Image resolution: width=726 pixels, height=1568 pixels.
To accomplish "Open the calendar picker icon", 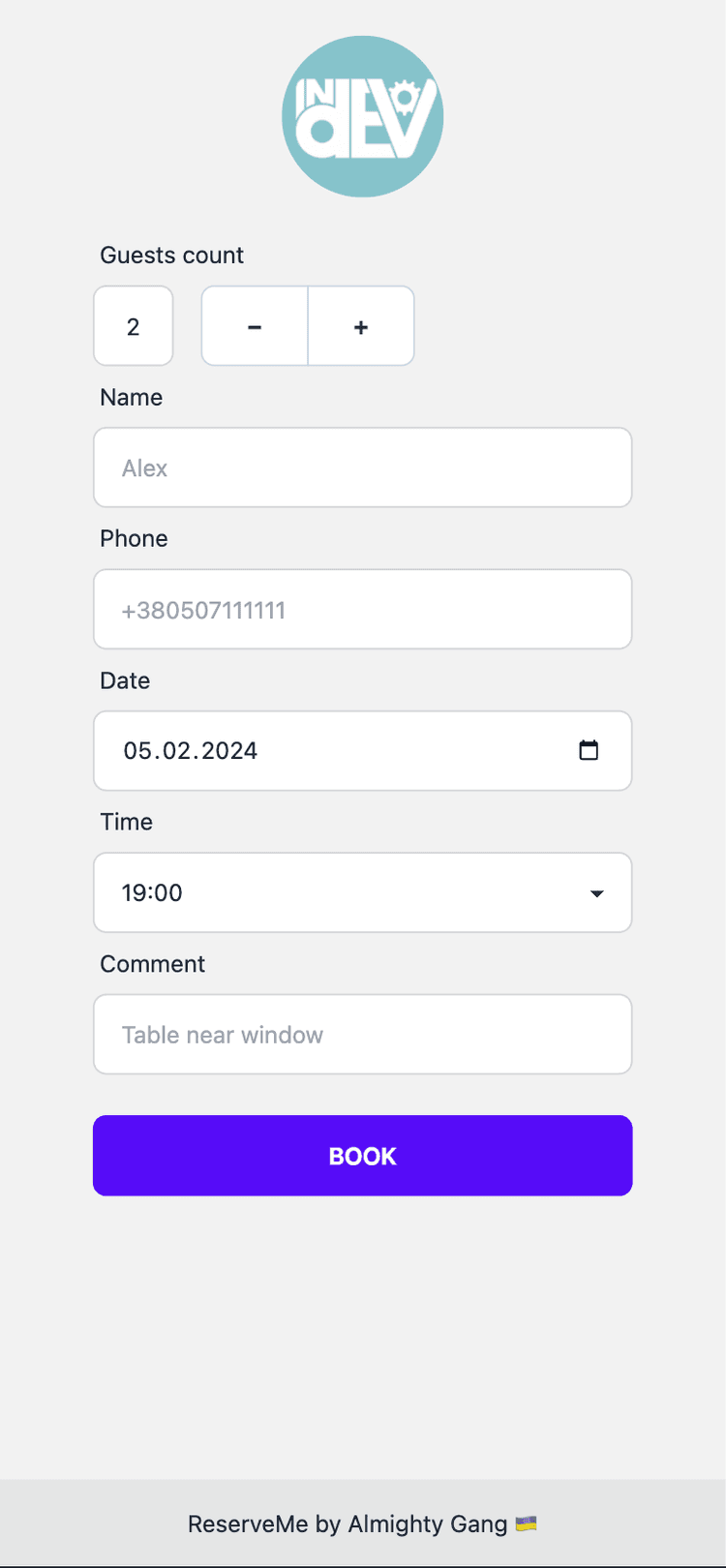I will (589, 750).
